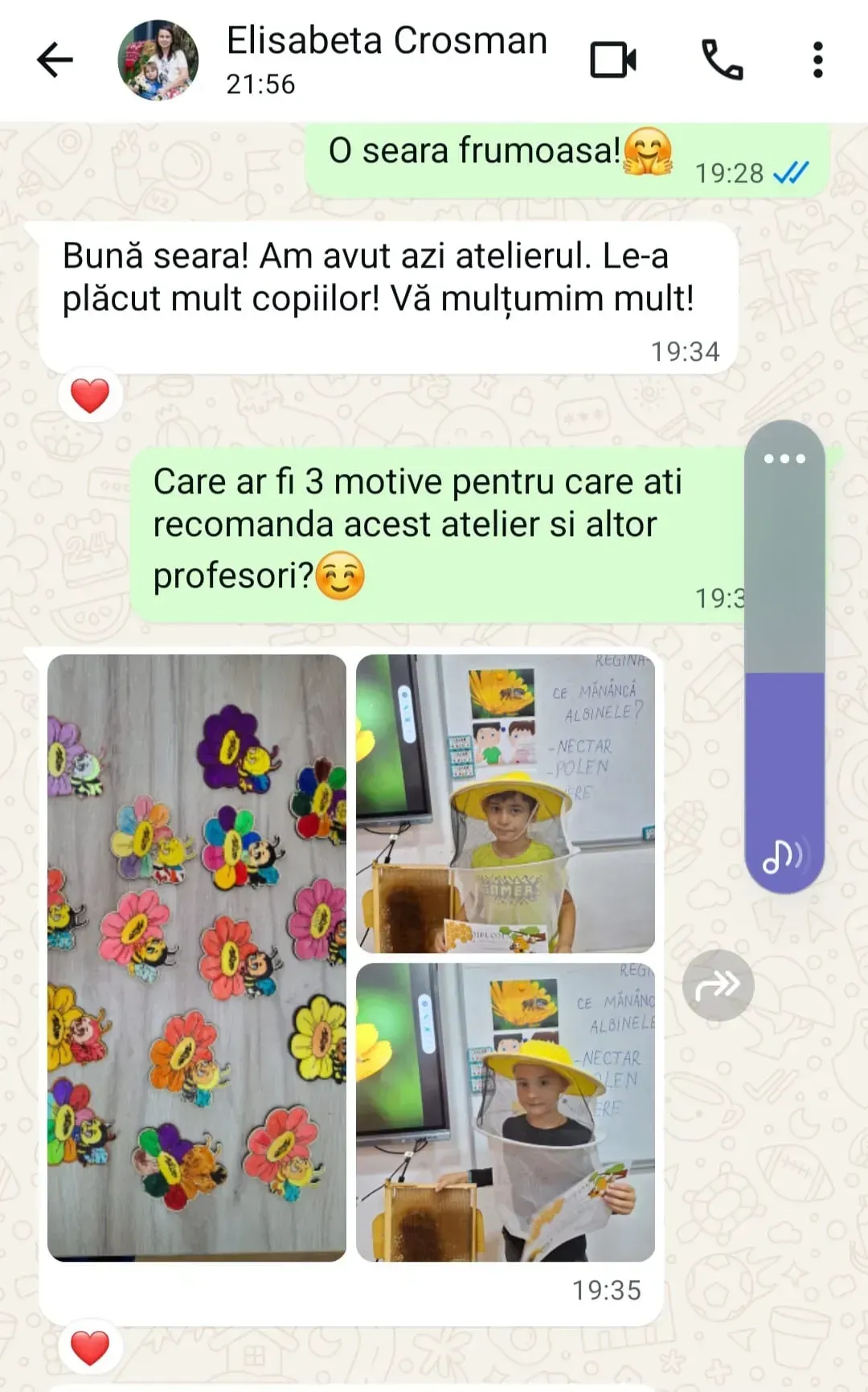This screenshot has height=1392, width=868.
Task: Open photo of boy holding the leaflet
Action: (x=506, y=1112)
